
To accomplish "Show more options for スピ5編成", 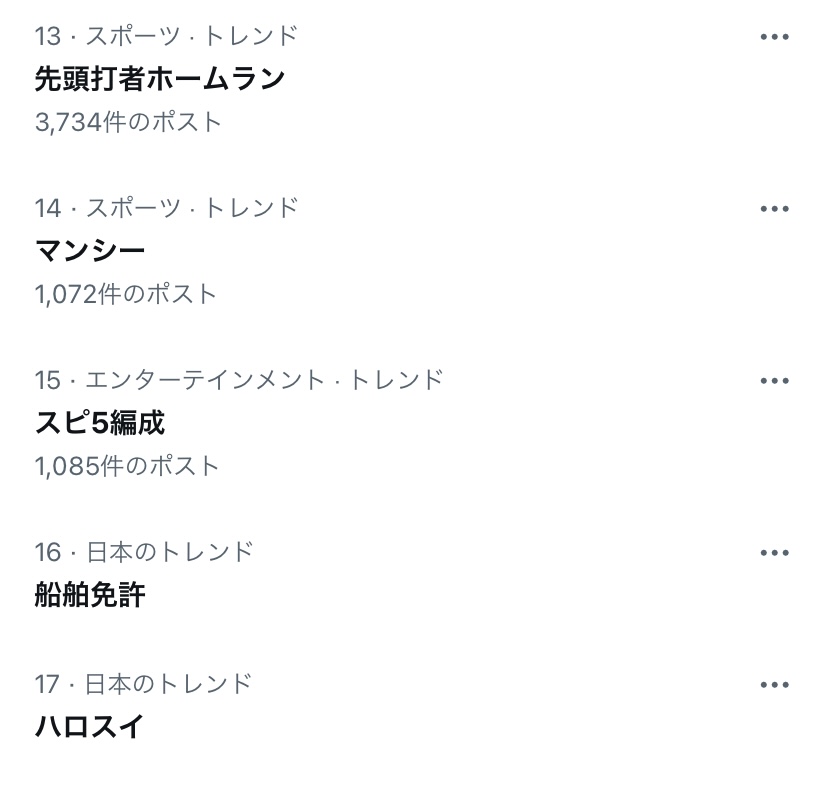I will (774, 381).
